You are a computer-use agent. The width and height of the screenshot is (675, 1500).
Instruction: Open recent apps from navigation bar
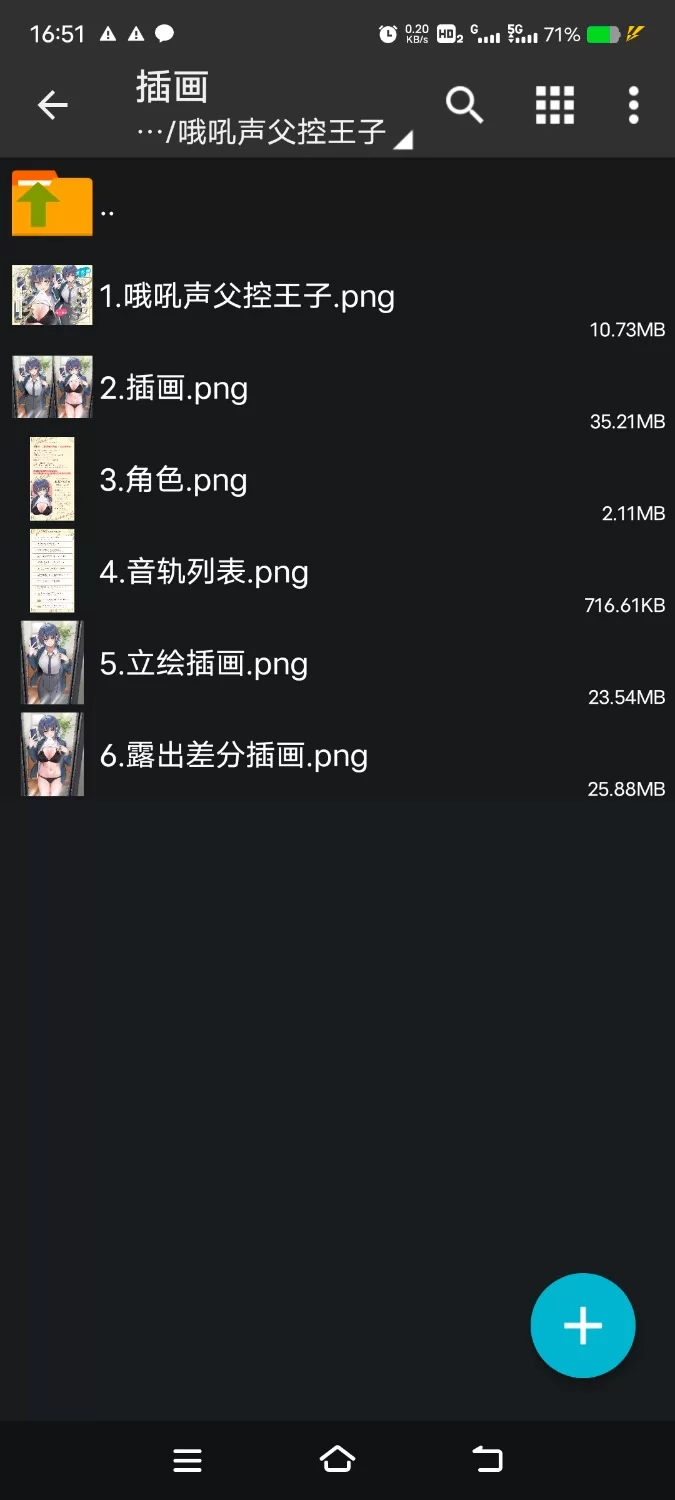187,1460
